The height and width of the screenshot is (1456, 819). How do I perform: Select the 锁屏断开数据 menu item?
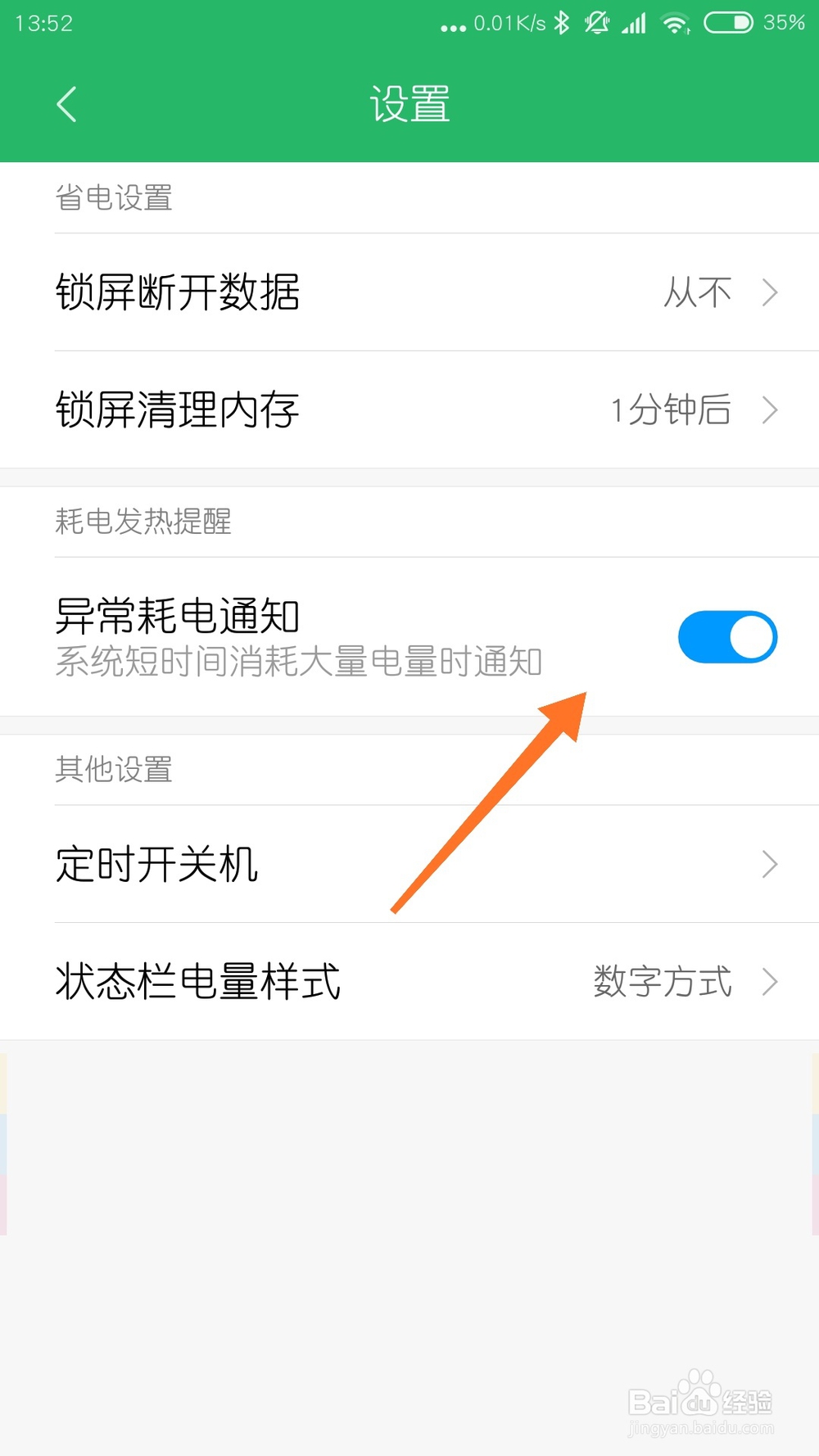[179, 292]
